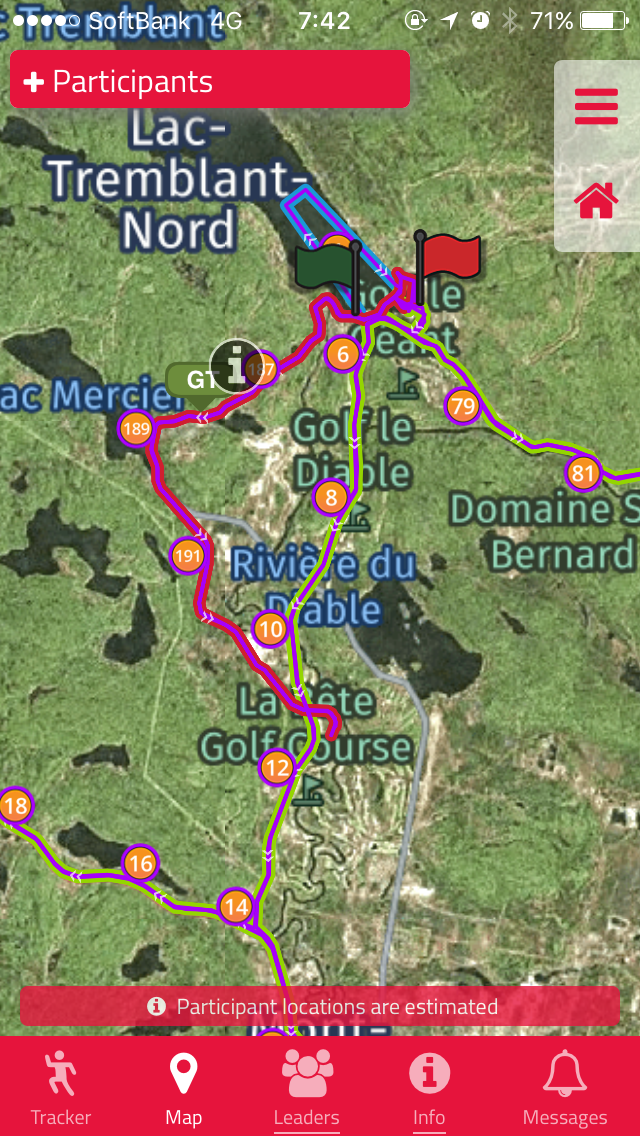The image size is (640, 1136).
Task: Tap distance marker 79 on the route
Action: [462, 406]
